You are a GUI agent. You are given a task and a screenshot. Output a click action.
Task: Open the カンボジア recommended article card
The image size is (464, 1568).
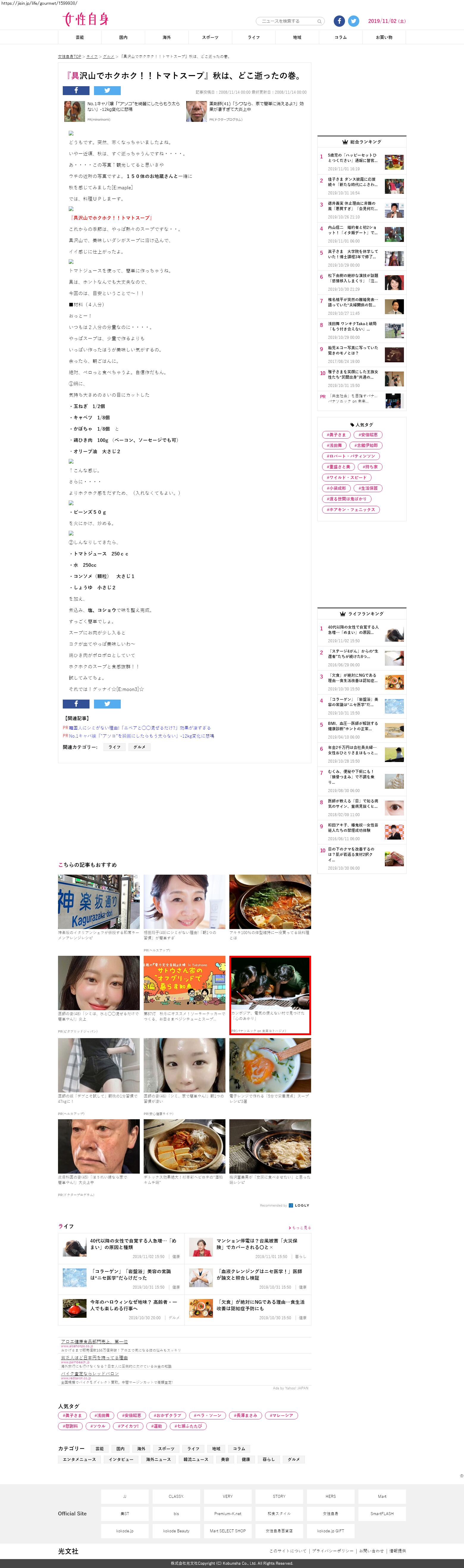(270, 995)
